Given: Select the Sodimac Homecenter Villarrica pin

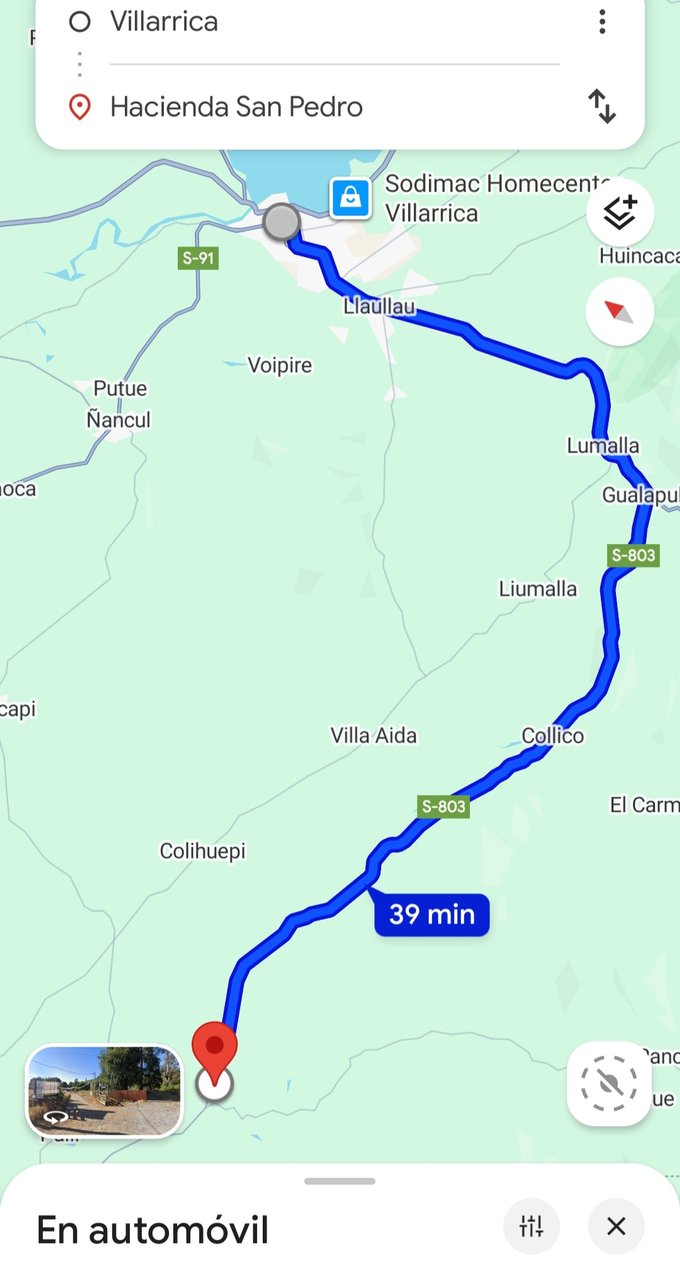Looking at the screenshot, I should pyautogui.click(x=350, y=197).
